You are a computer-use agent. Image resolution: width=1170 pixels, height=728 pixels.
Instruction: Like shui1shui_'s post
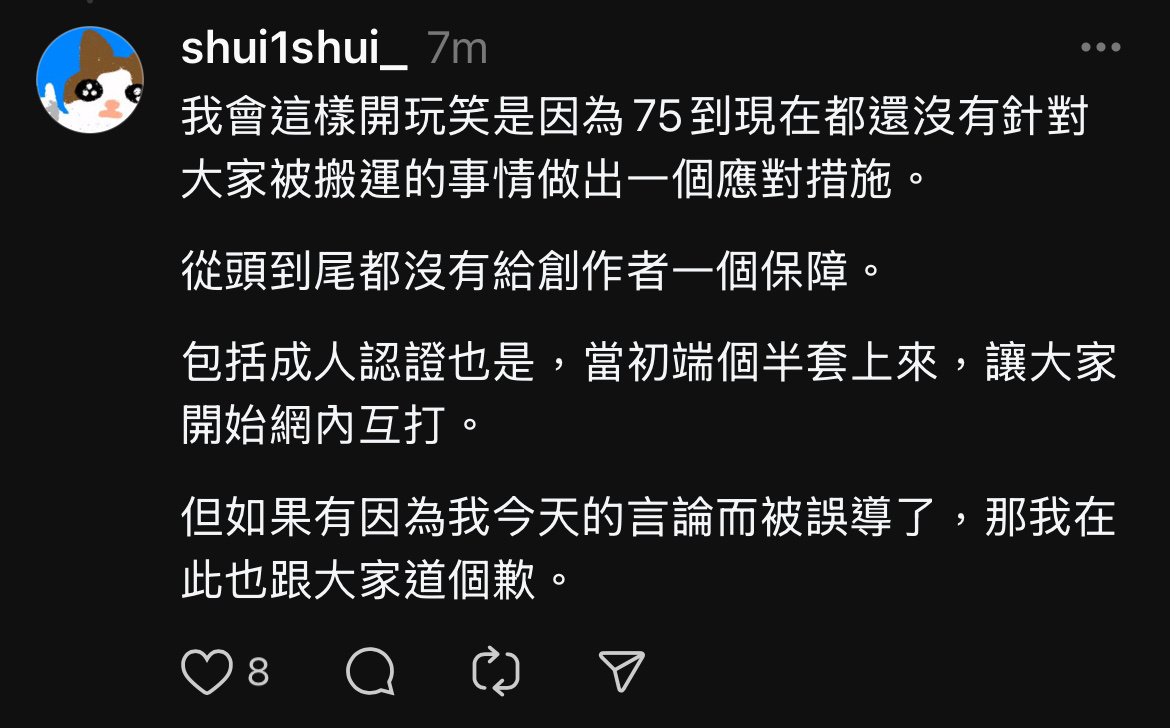coord(207,672)
